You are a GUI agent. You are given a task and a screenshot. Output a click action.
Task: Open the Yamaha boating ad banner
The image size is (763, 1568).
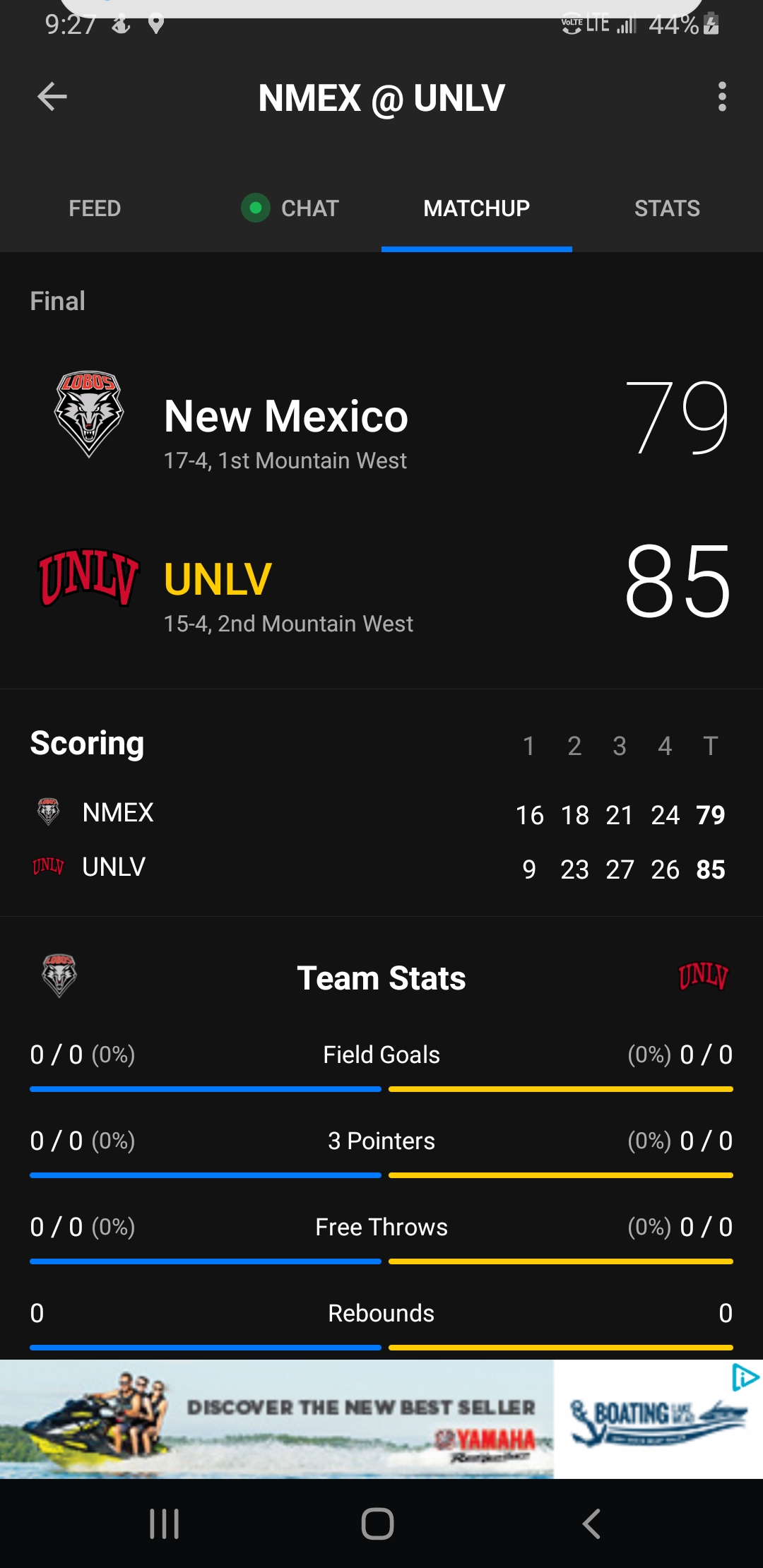point(353,1420)
